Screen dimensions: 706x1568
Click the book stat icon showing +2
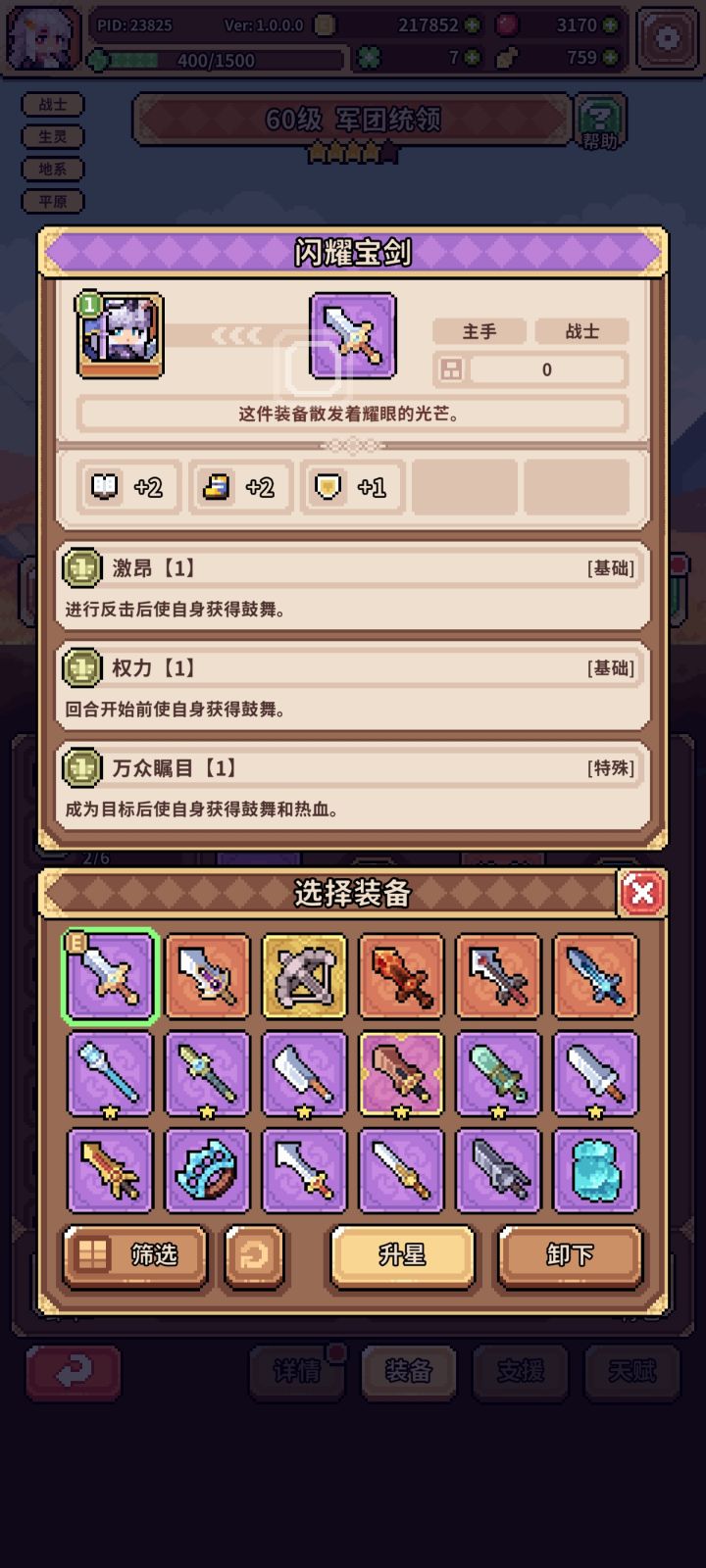pyautogui.click(x=106, y=487)
